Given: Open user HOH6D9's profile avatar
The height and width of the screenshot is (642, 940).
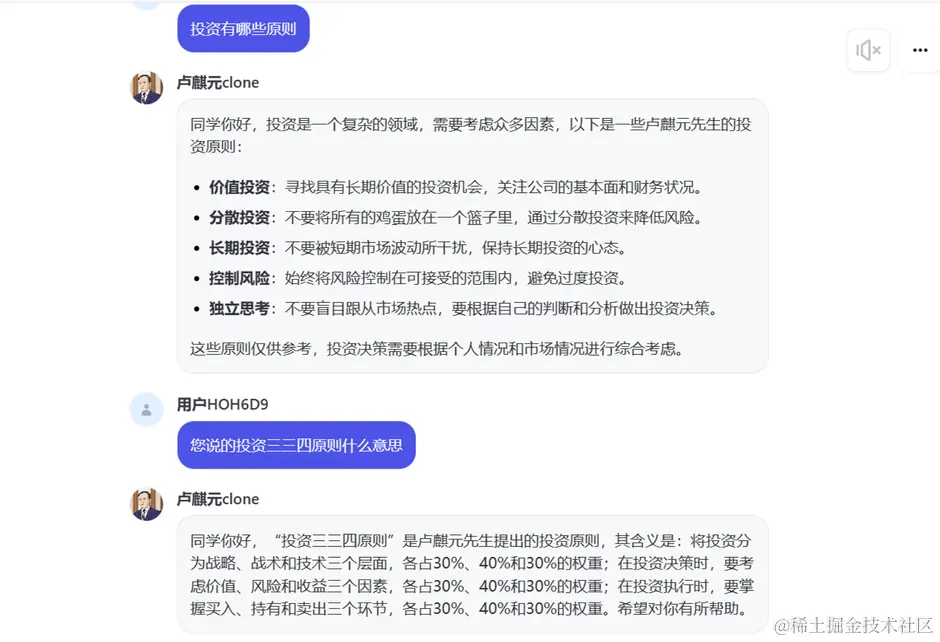Looking at the screenshot, I should point(147,409).
